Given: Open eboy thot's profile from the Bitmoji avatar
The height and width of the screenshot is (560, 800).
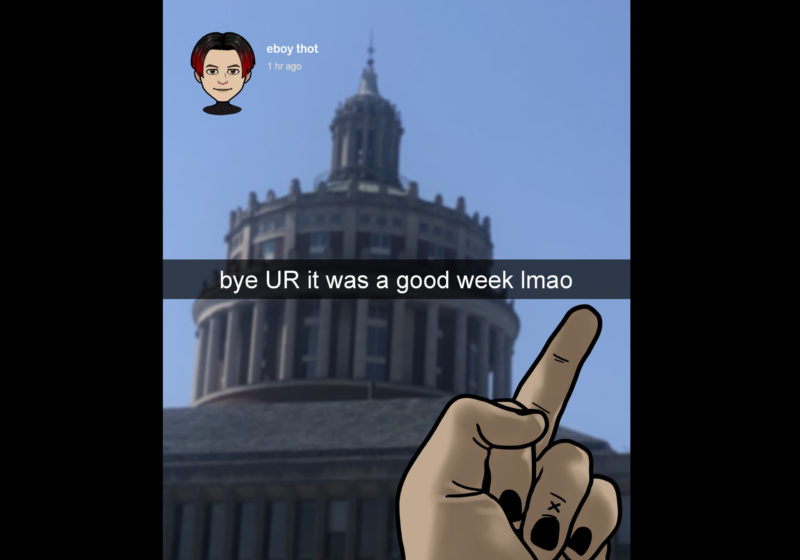Looking at the screenshot, I should click(x=222, y=72).
